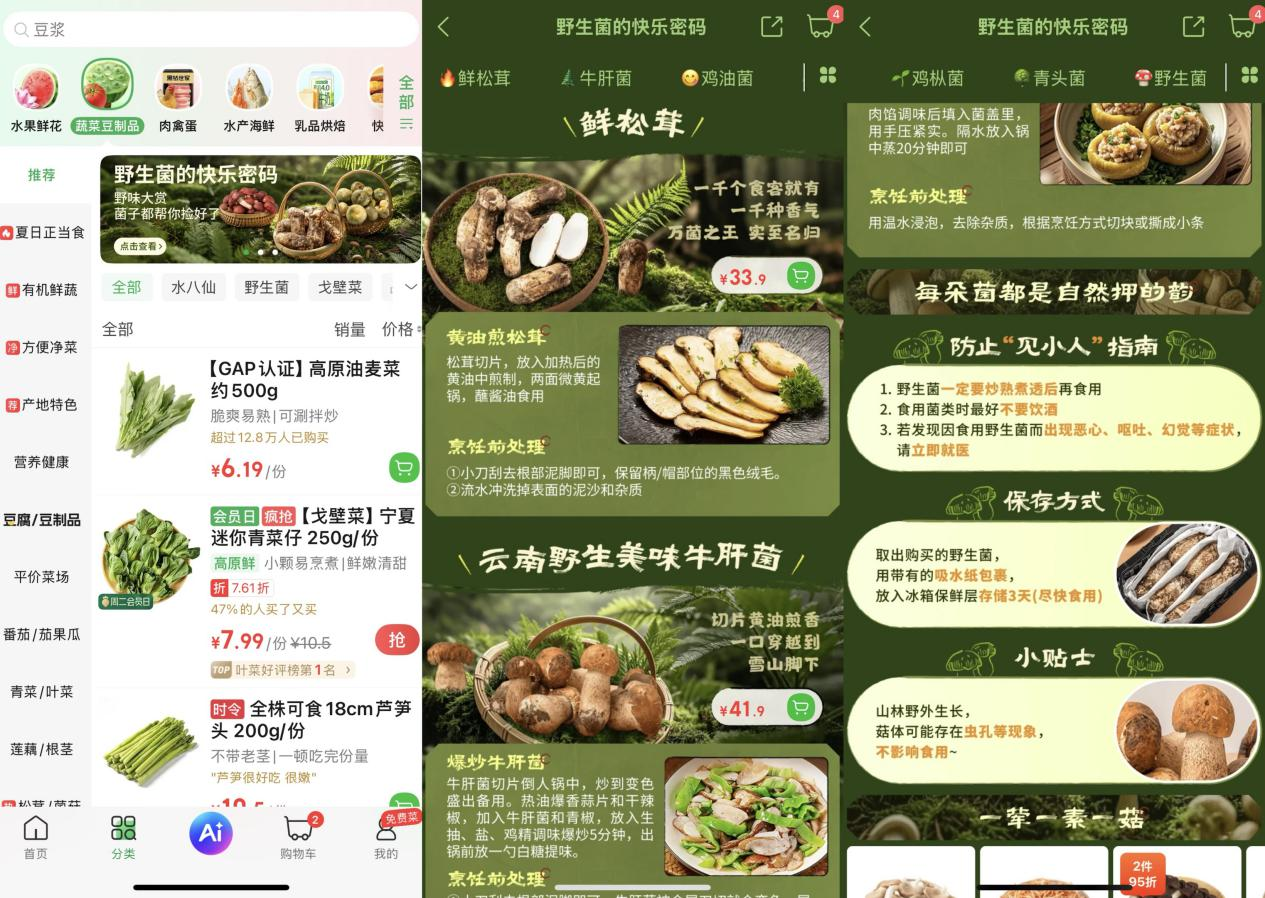This screenshot has height=898, width=1265.
Task: Add 高原油麦菜 to the cart
Action: coord(403,467)
